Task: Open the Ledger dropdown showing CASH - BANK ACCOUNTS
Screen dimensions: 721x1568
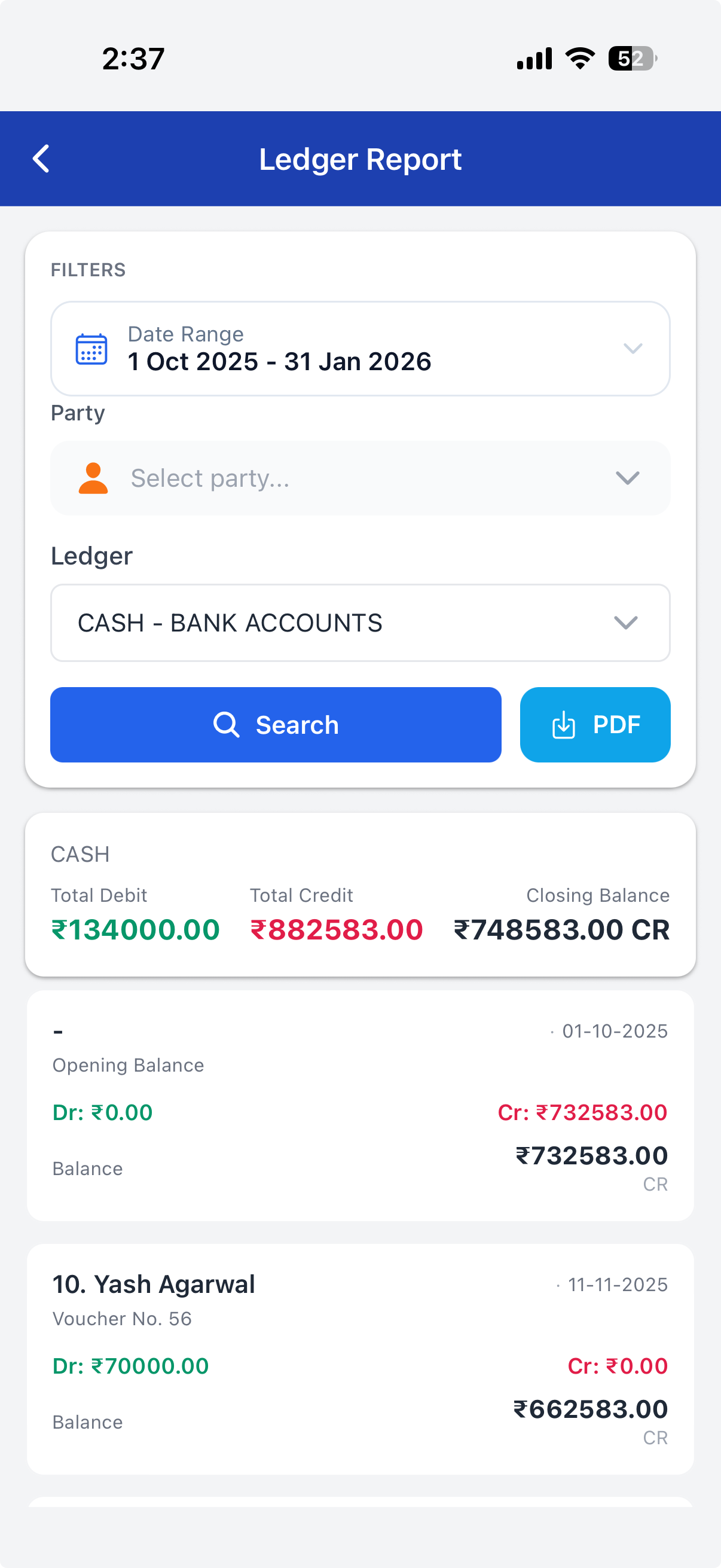Action: 360,623
